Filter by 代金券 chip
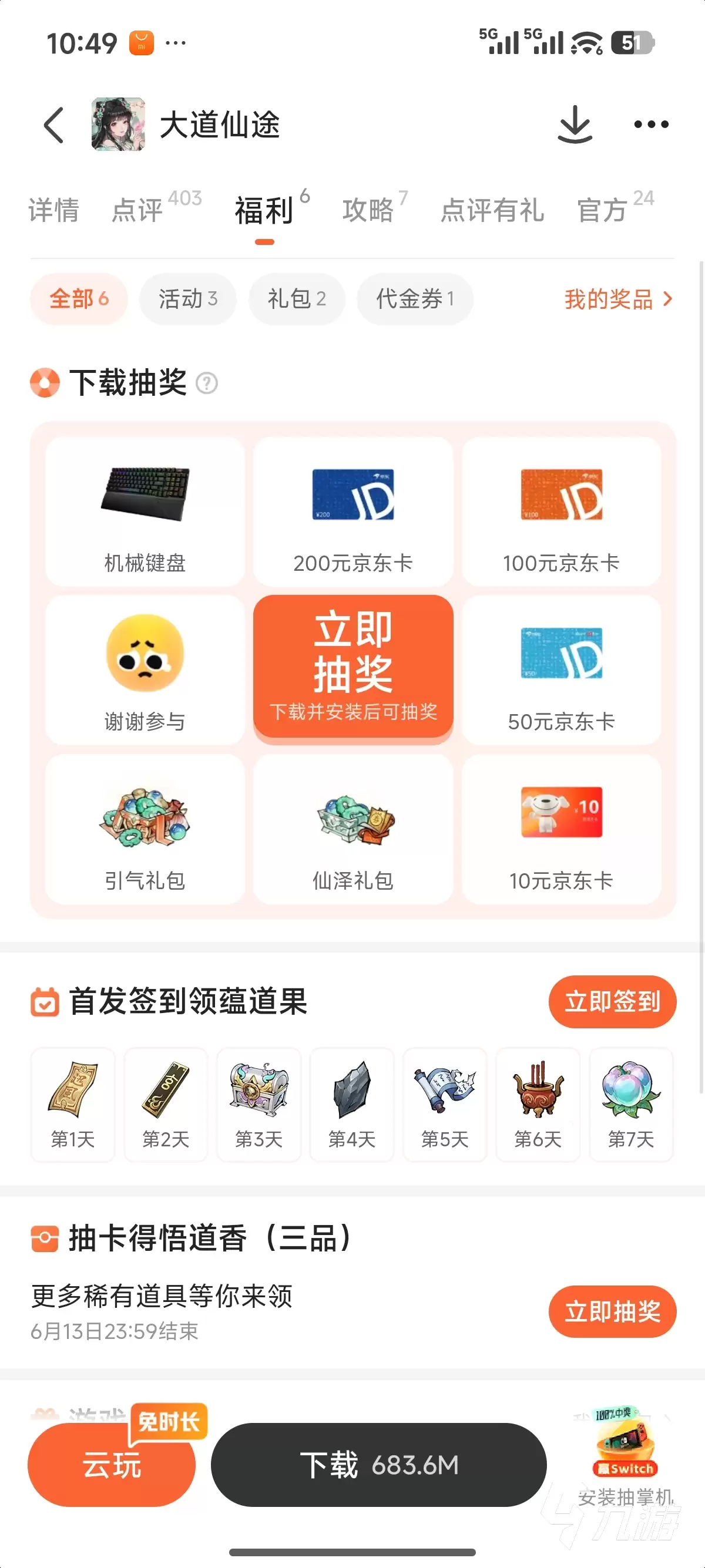The height and width of the screenshot is (1568, 705). pos(415,299)
